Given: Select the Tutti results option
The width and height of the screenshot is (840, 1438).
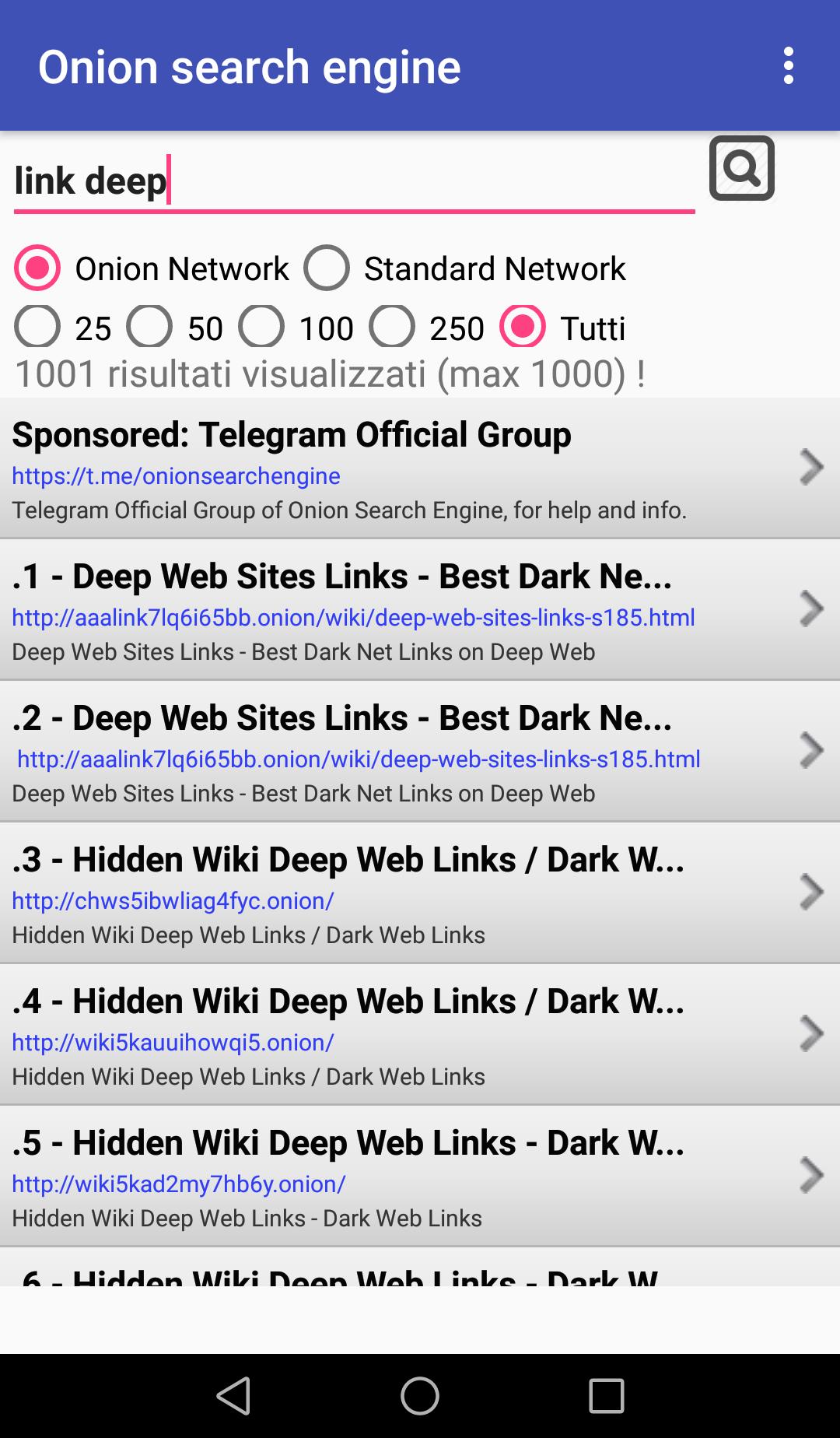Looking at the screenshot, I should [x=562, y=328].
